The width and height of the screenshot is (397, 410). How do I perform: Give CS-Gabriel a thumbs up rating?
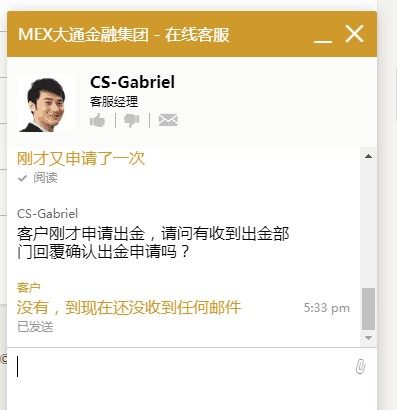[x=98, y=120]
